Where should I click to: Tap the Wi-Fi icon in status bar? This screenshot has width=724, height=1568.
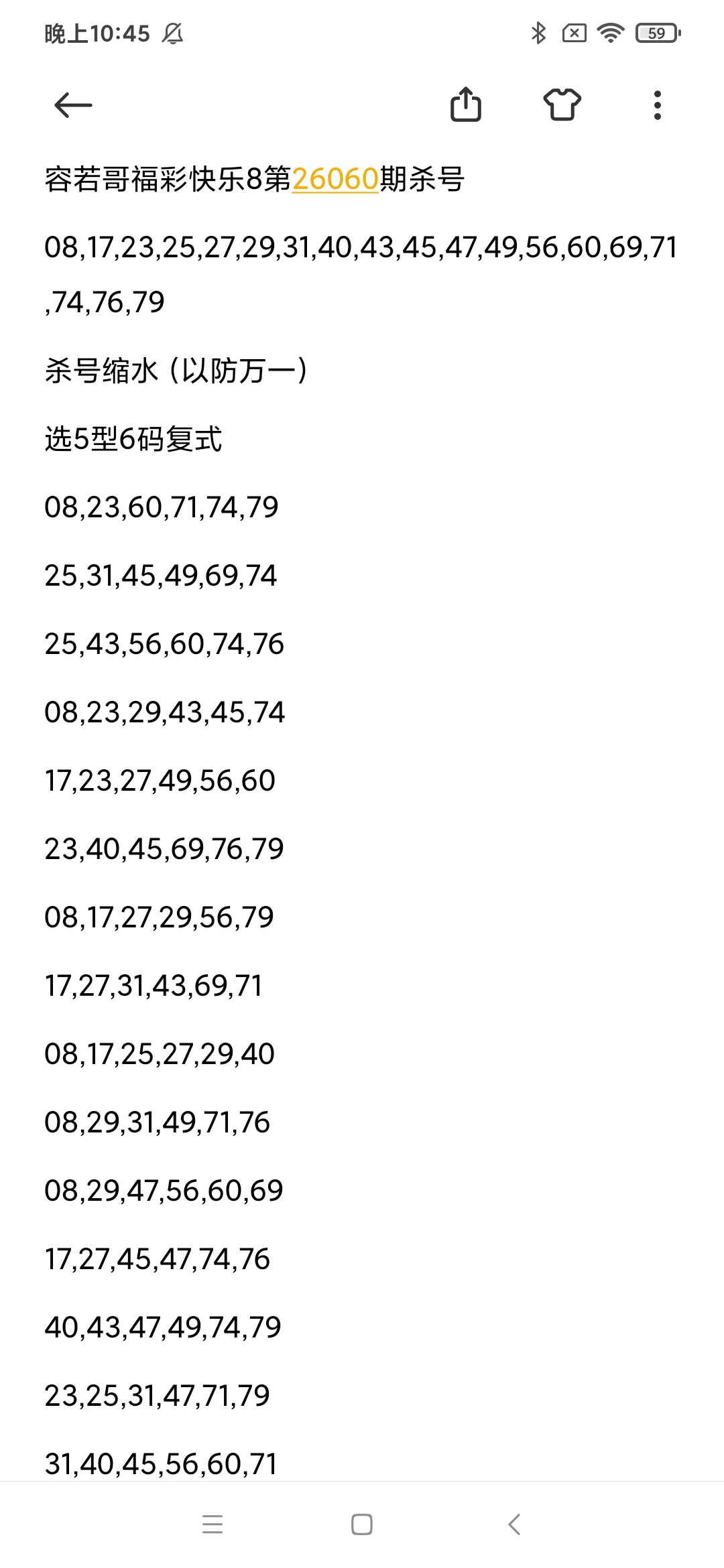[609, 32]
